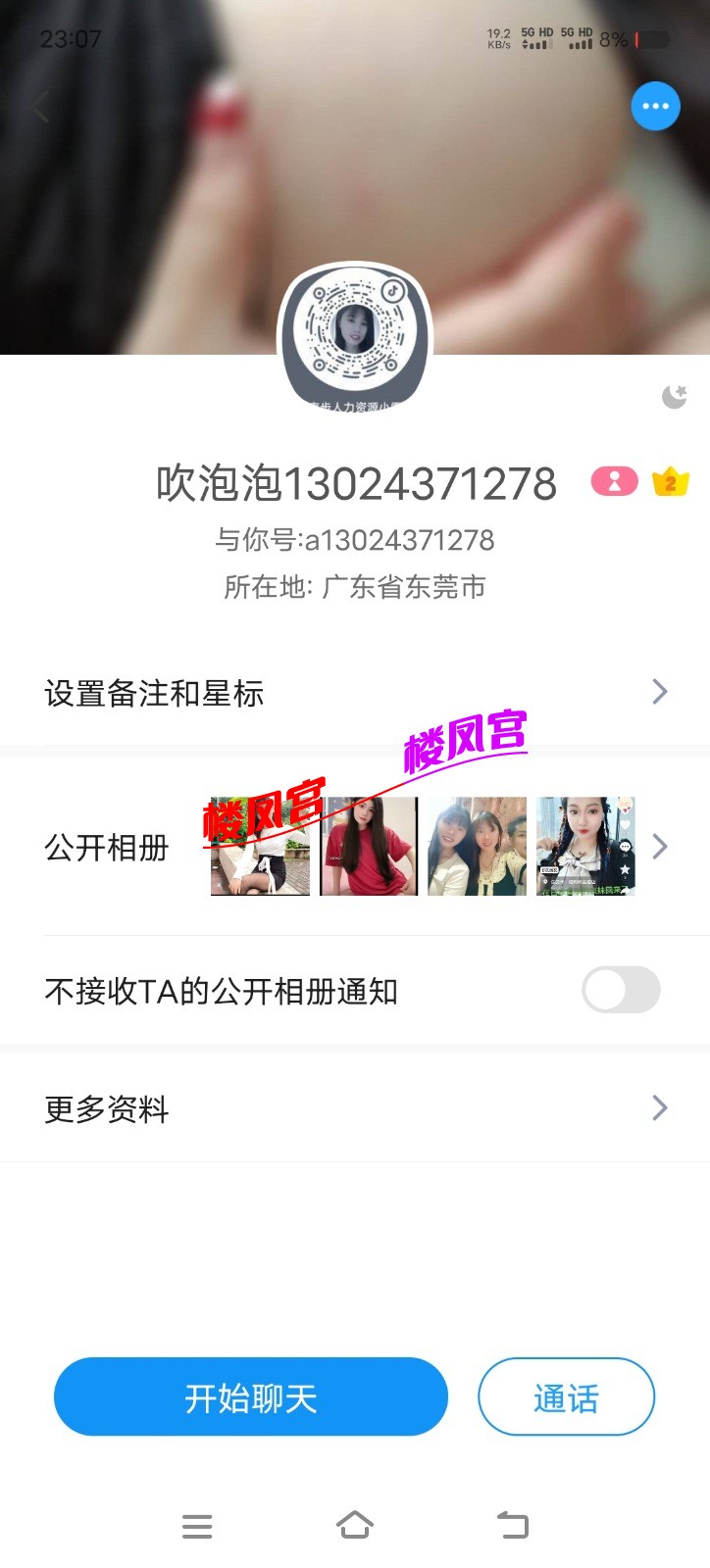Viewport: 710px width, 1568px height.
Task: Open the three-dot more options menu
Action: click(655, 106)
